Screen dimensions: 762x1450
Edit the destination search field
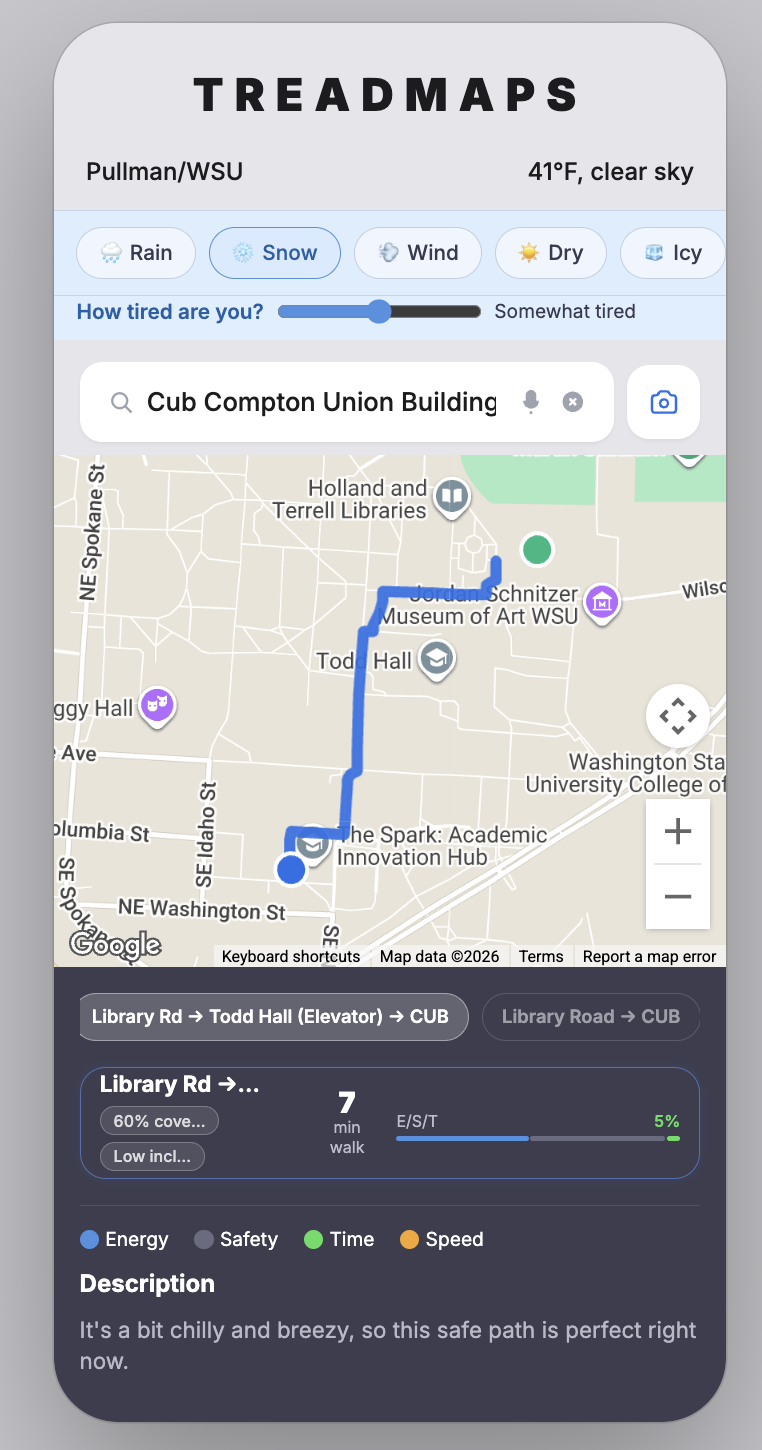click(320, 402)
